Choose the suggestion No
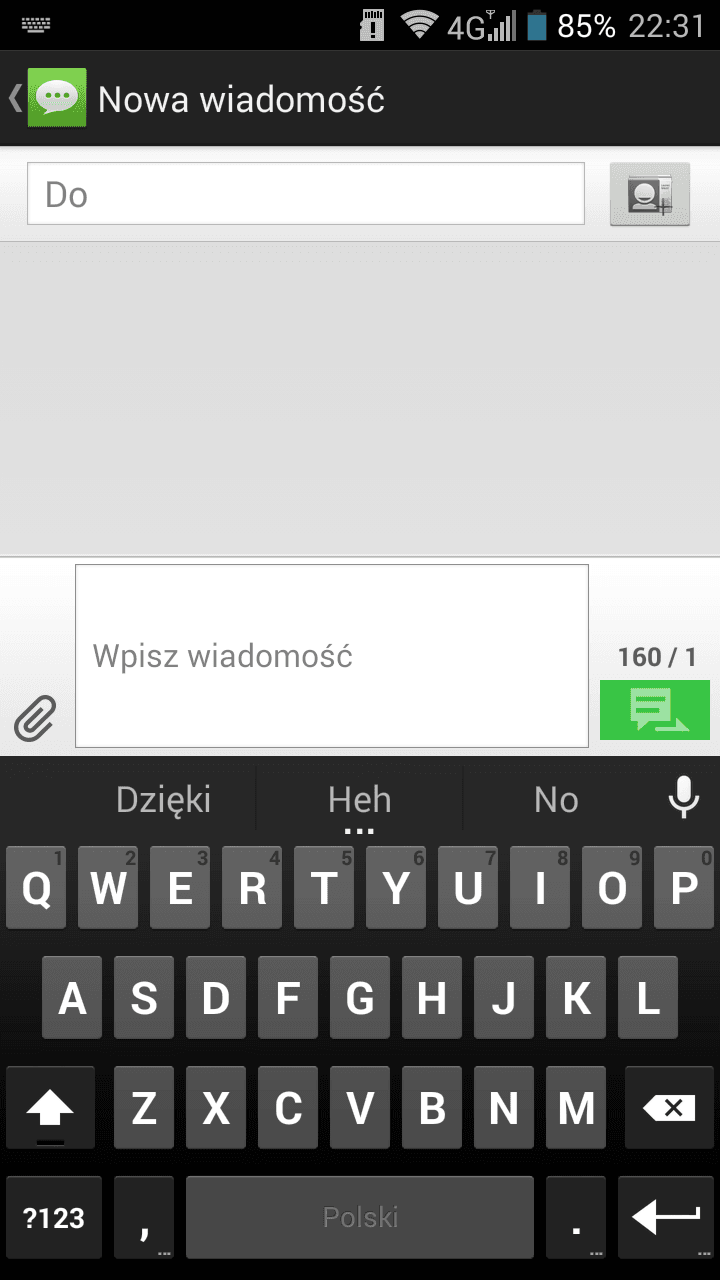The width and height of the screenshot is (720, 1280). tap(556, 800)
